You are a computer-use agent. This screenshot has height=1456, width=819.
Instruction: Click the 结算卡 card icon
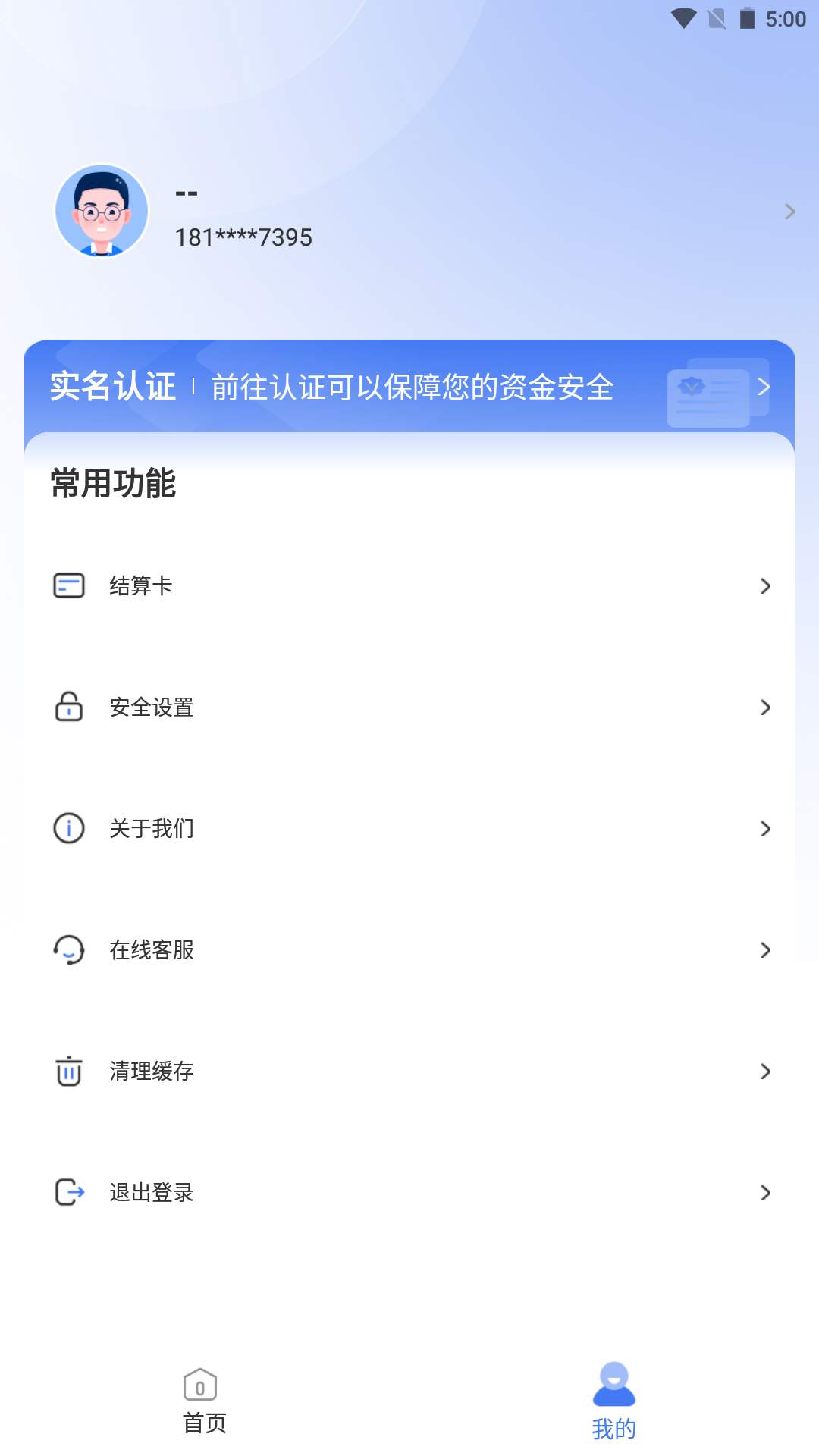[68, 585]
